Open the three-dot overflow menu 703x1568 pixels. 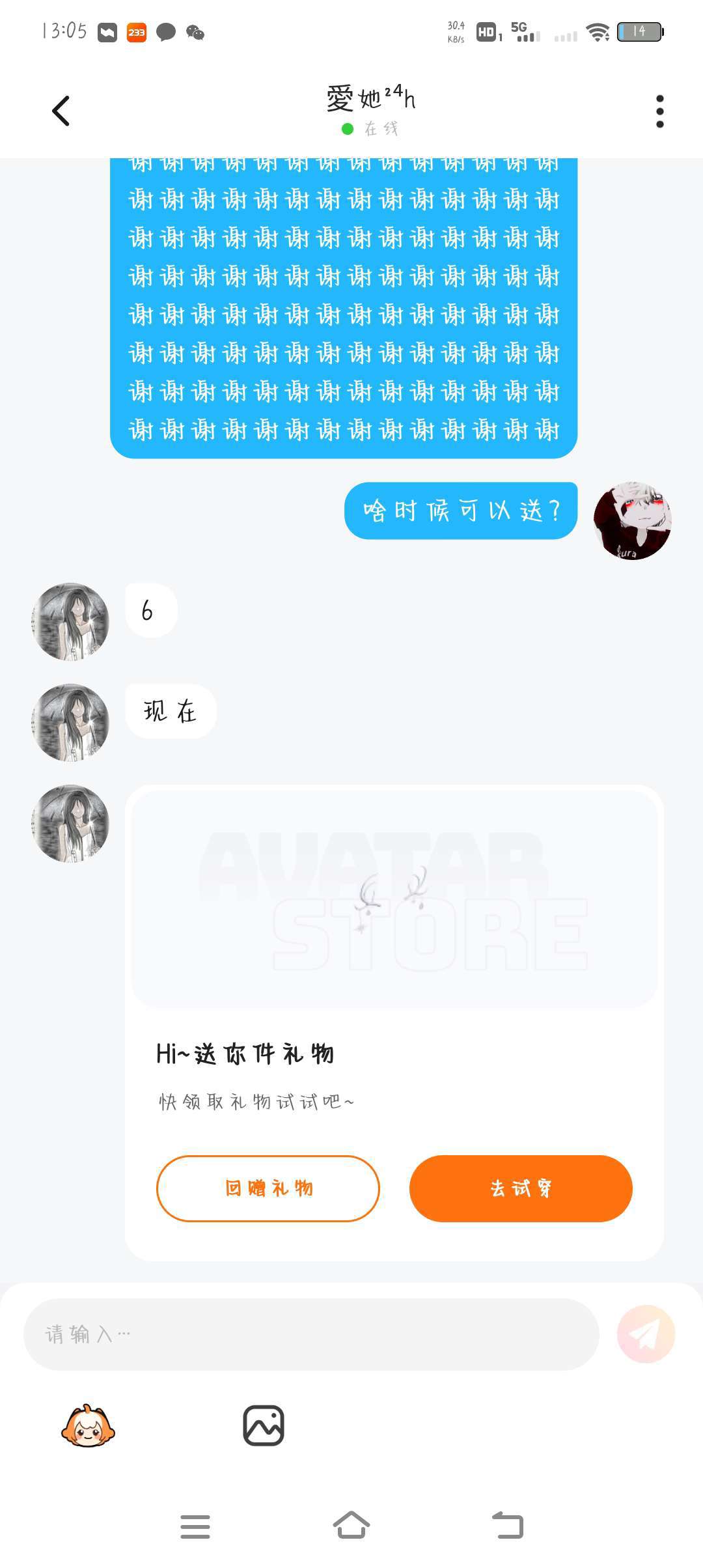659,111
